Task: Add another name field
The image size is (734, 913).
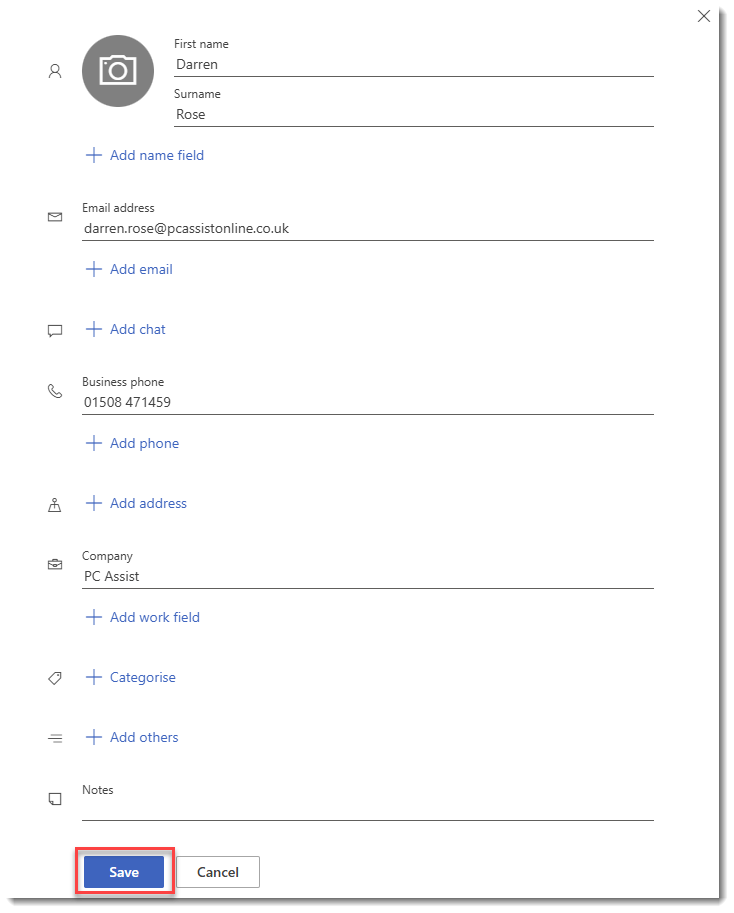Action: [143, 155]
